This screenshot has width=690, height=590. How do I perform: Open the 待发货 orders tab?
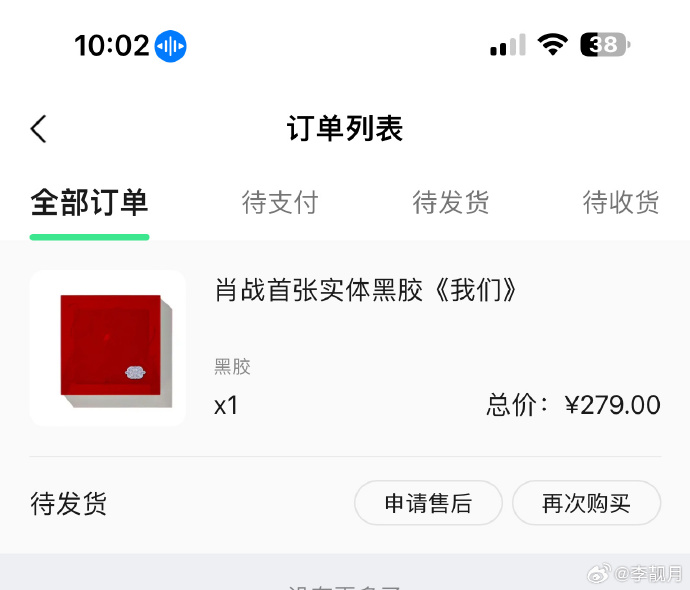click(451, 203)
